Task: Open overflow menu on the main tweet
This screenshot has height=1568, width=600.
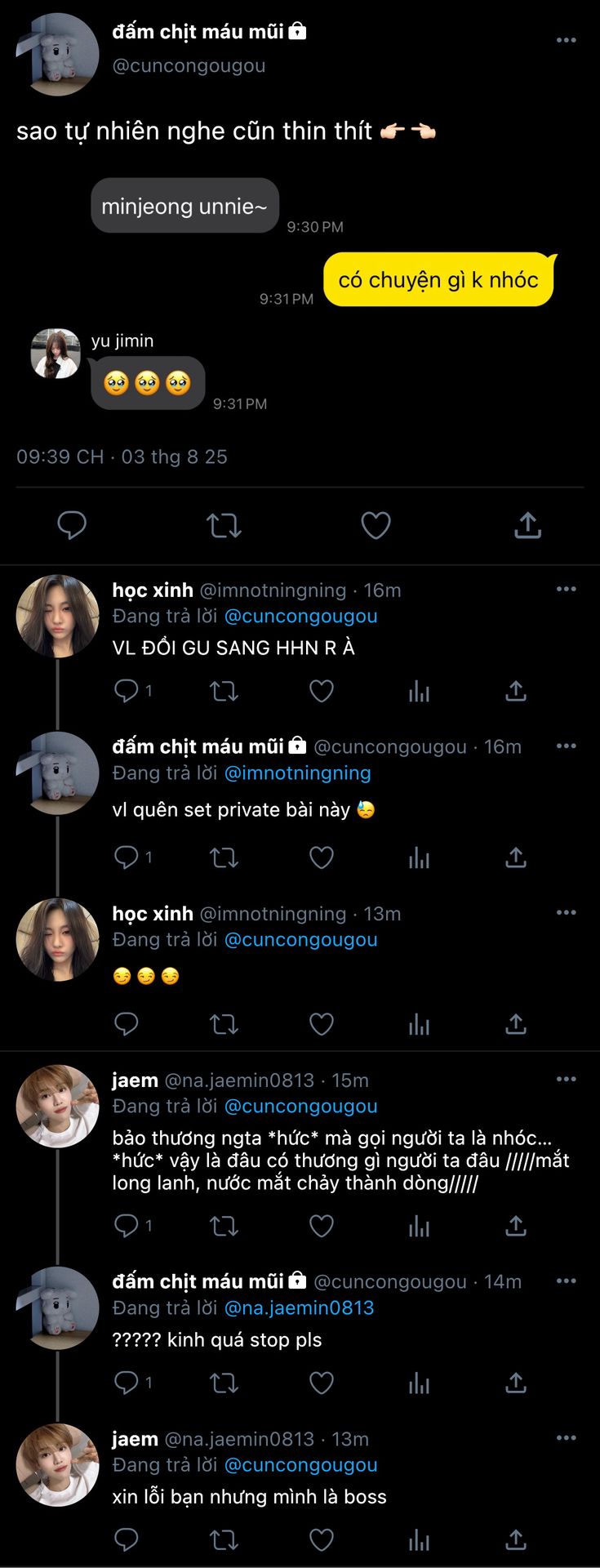Action: click(566, 40)
